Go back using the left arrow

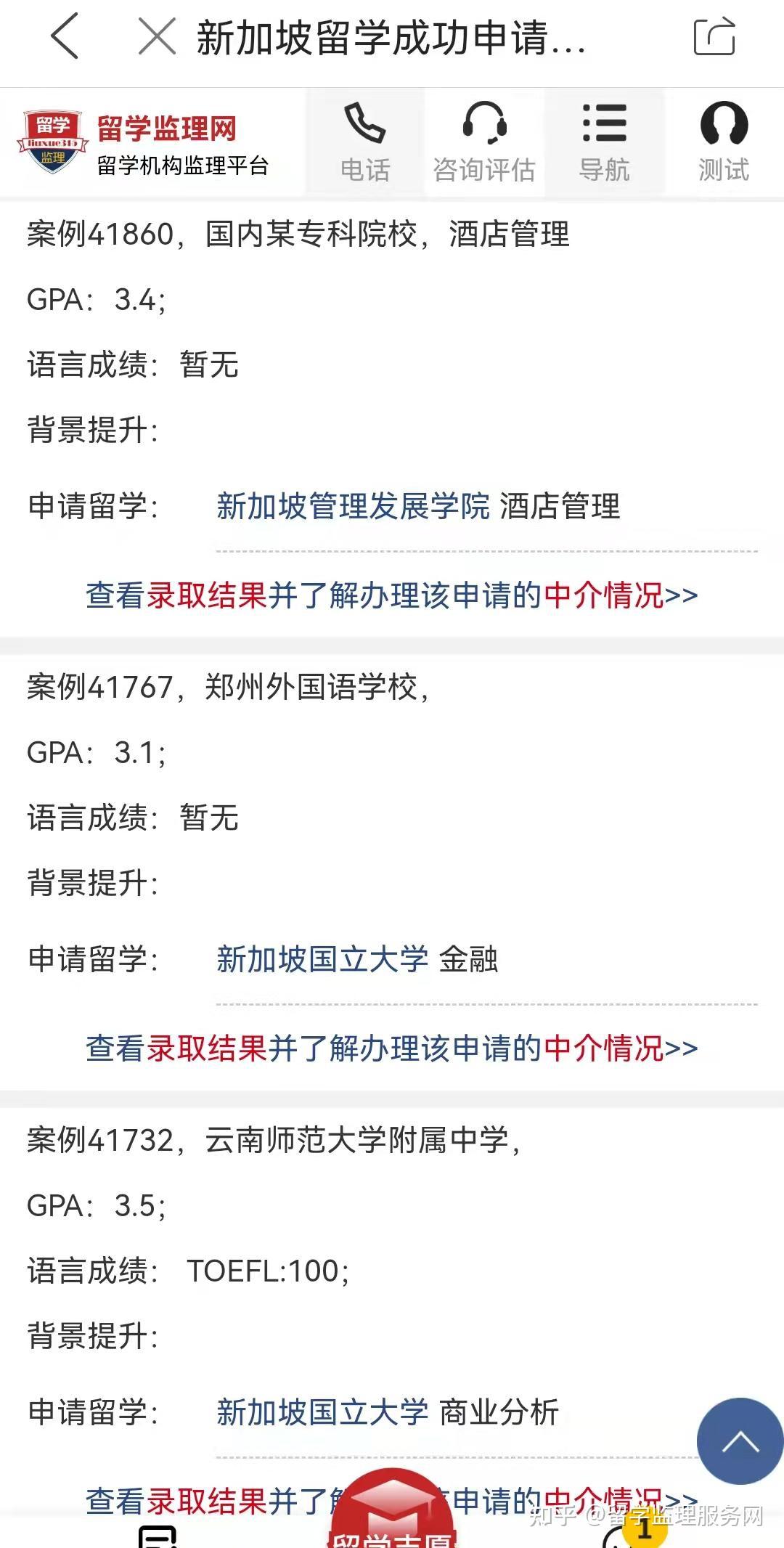click(65, 36)
